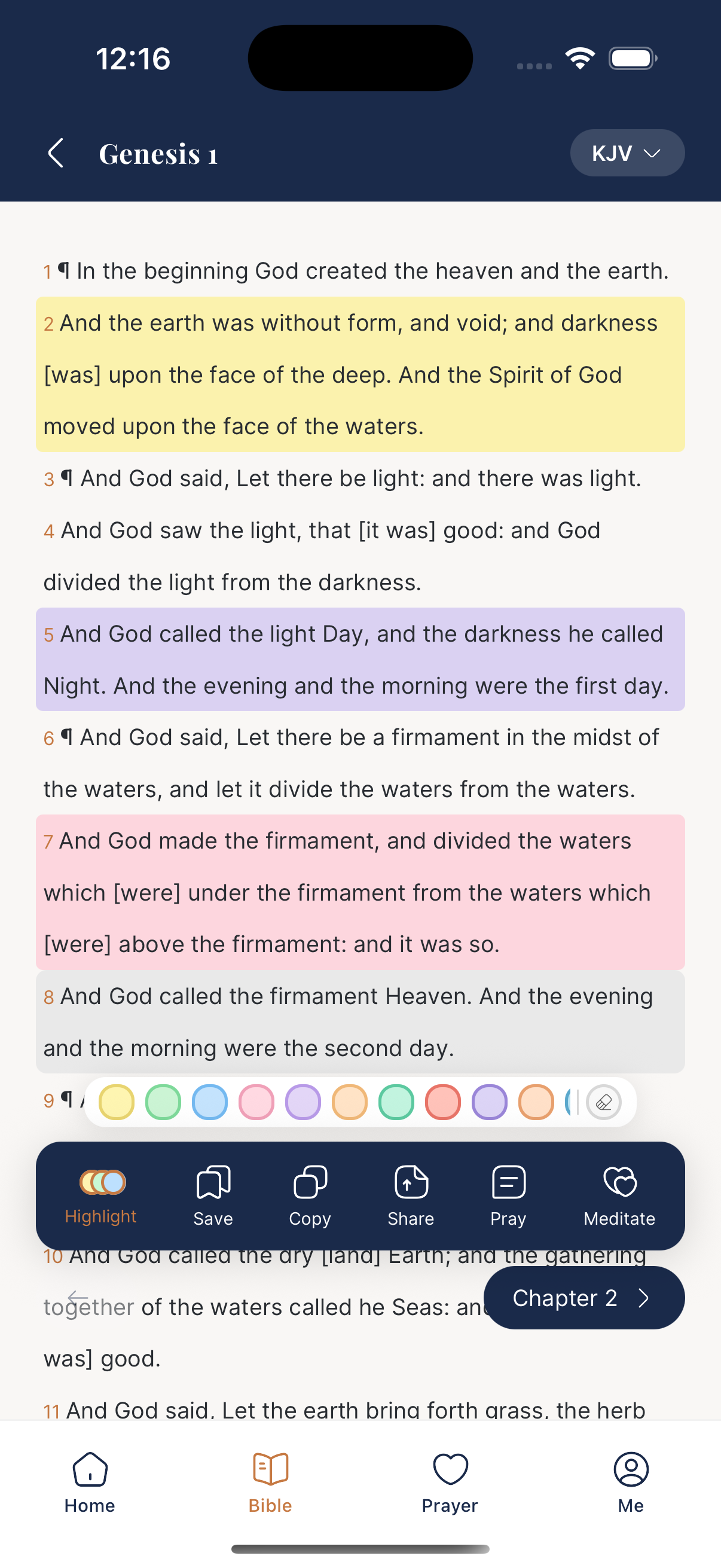Image resolution: width=721 pixels, height=1568 pixels.
Task: Copy the selected verse
Action: pos(310,1195)
